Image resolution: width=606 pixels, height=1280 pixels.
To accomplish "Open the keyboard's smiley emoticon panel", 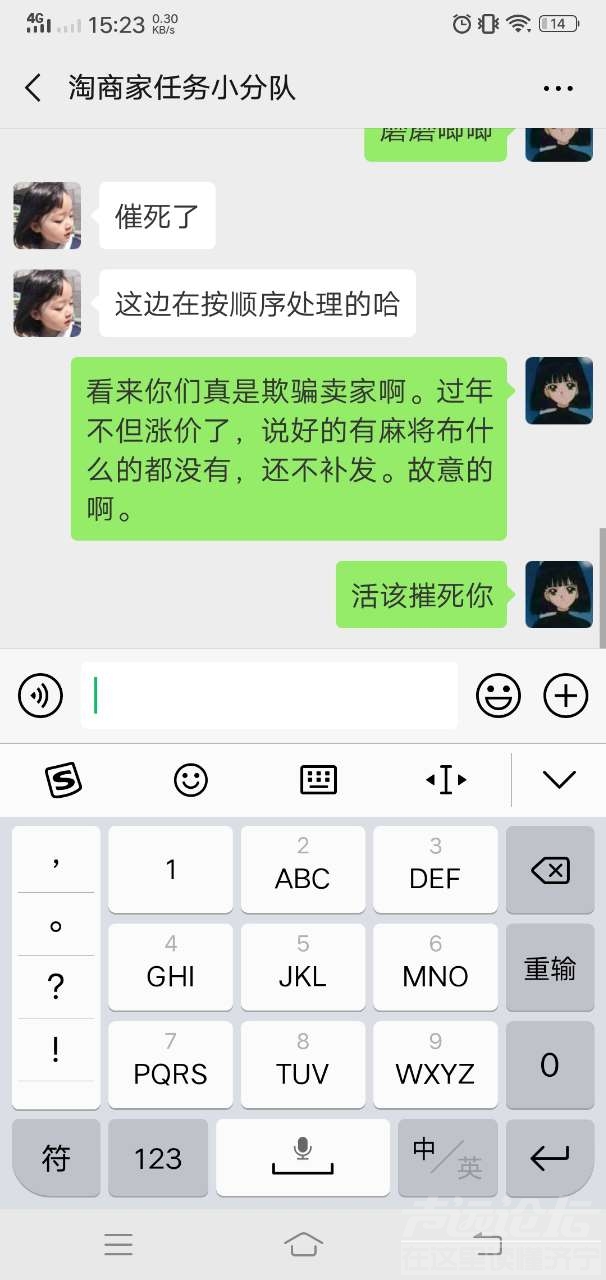I will 191,779.
